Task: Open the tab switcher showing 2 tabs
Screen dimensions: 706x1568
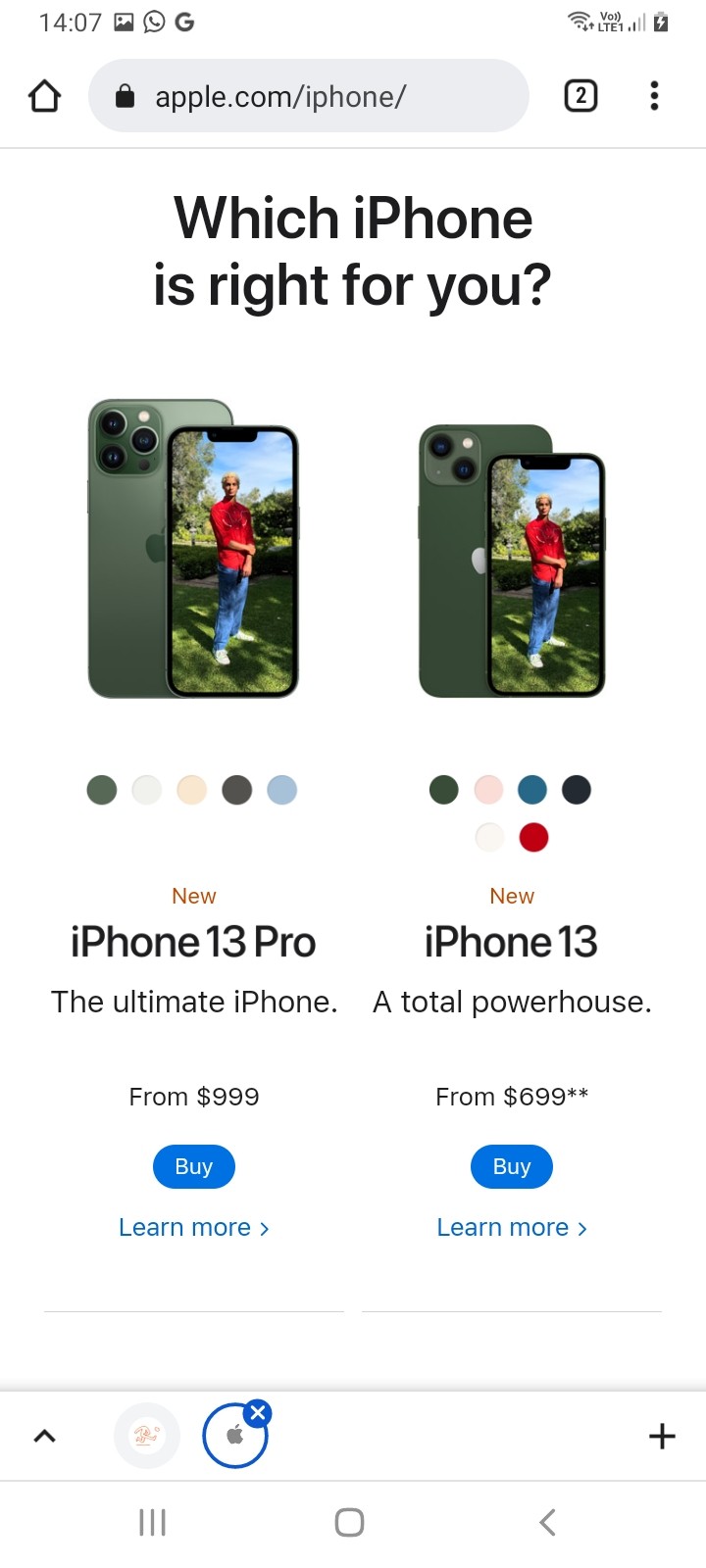Action: (x=580, y=96)
